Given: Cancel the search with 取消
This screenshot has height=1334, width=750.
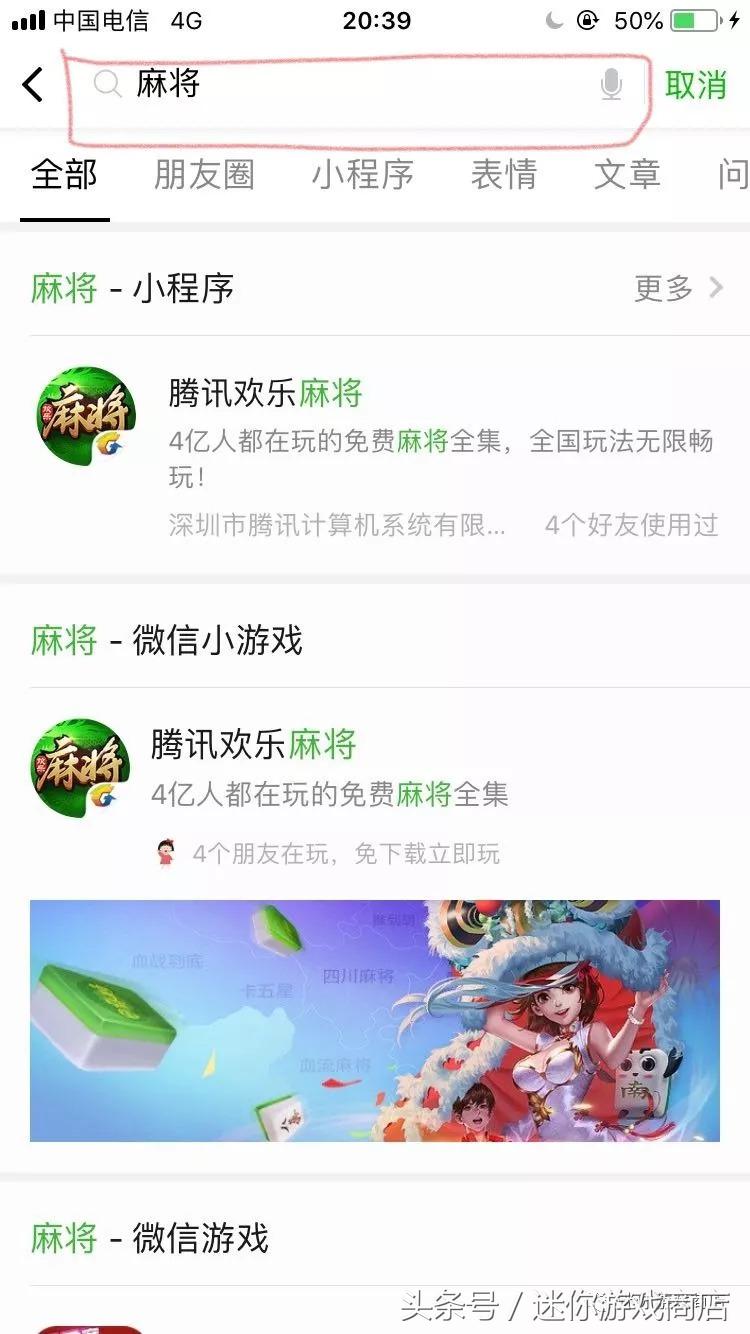Looking at the screenshot, I should coord(695,86).
